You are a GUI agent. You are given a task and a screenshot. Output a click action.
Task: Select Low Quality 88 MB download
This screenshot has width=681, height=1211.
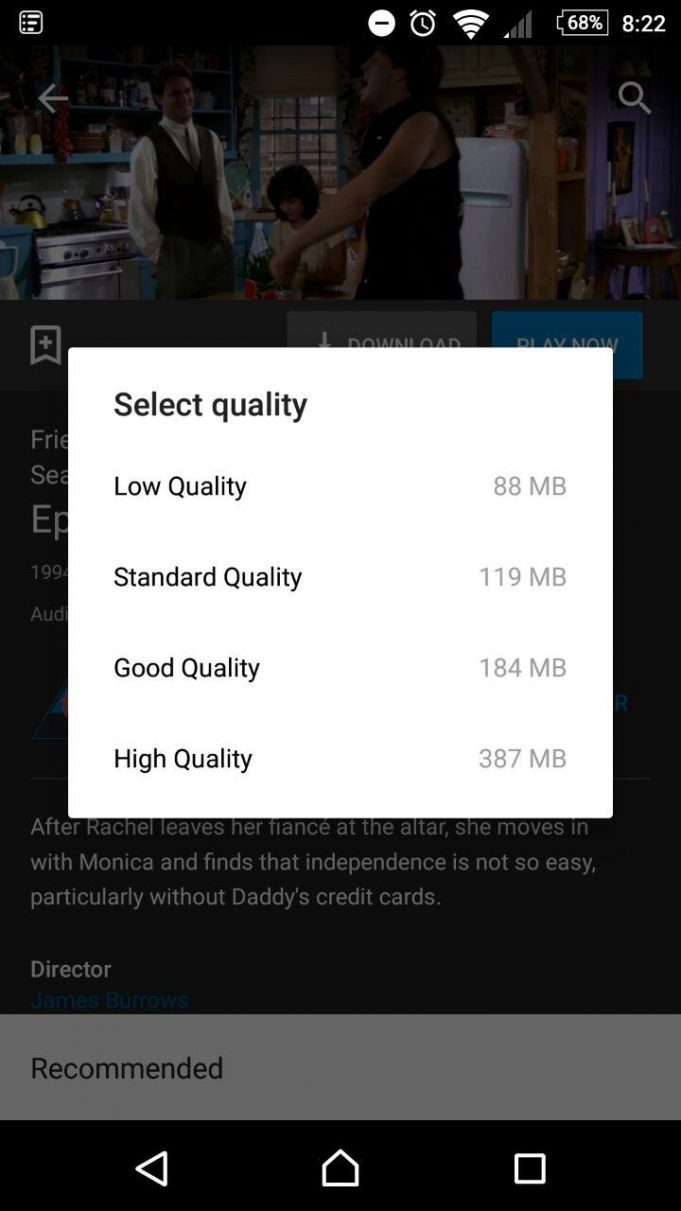coord(340,485)
